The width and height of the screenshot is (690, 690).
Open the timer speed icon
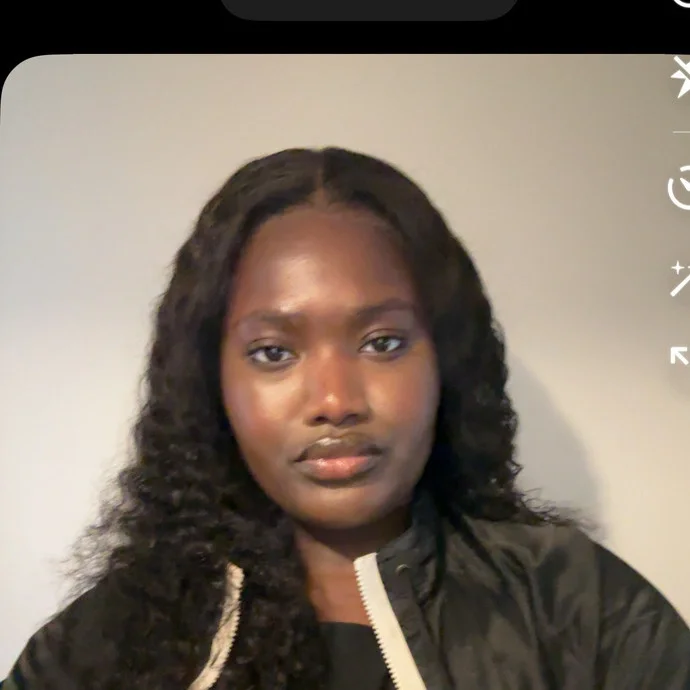point(681,188)
